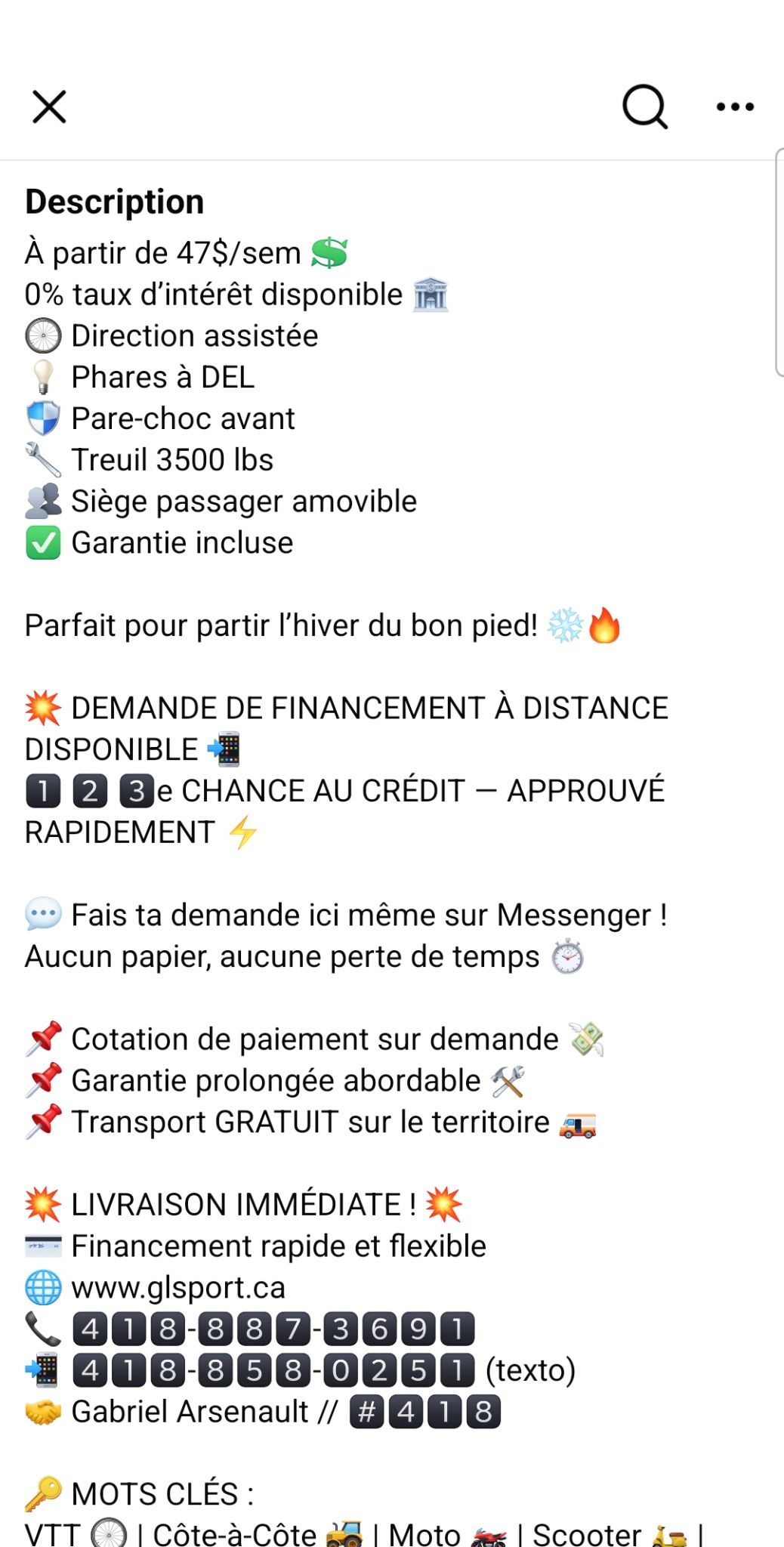The width and height of the screenshot is (784, 1547).
Task: Close the listing description view
Action: click(50, 107)
